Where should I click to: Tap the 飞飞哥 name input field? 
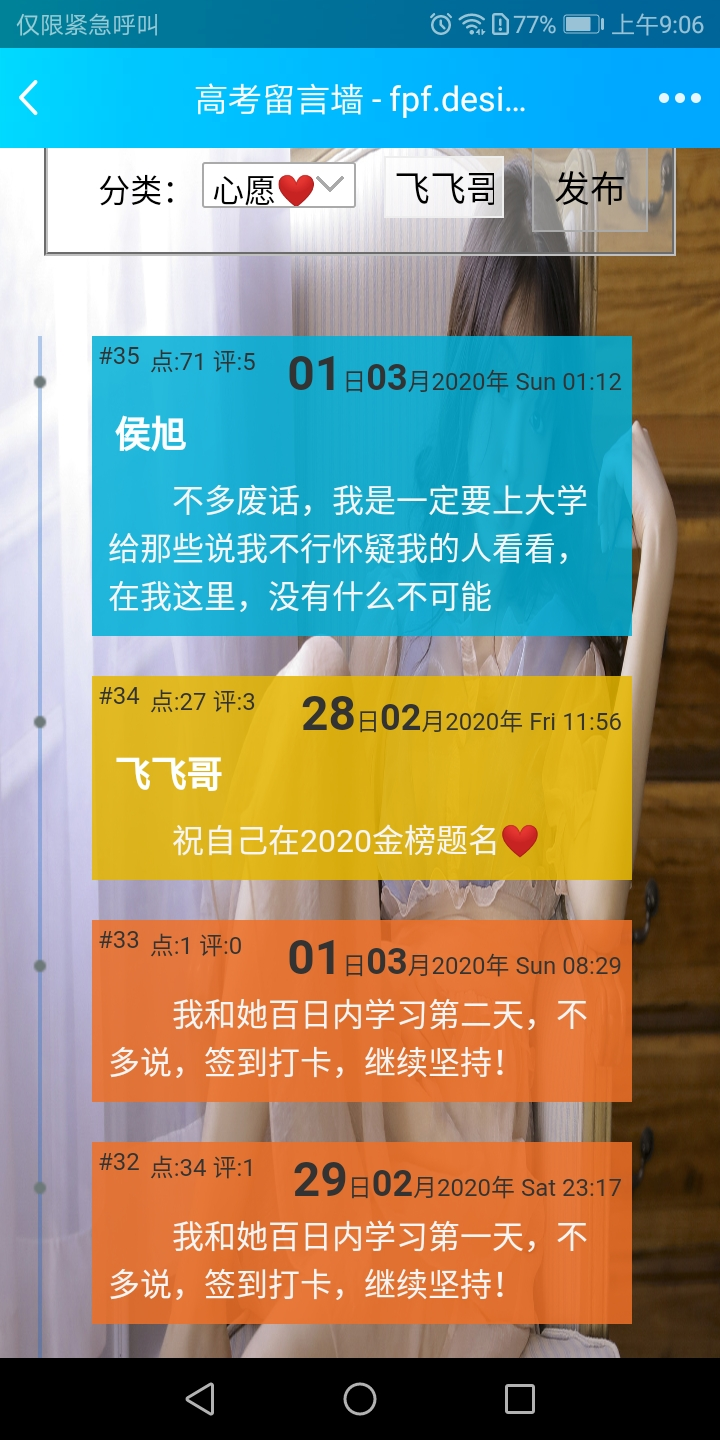[x=444, y=187]
